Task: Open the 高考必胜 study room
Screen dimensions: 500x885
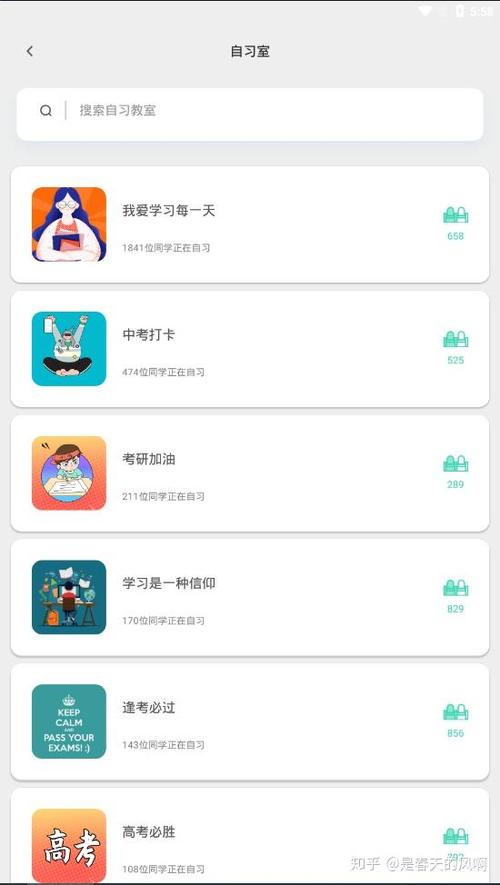Action: 250,836
